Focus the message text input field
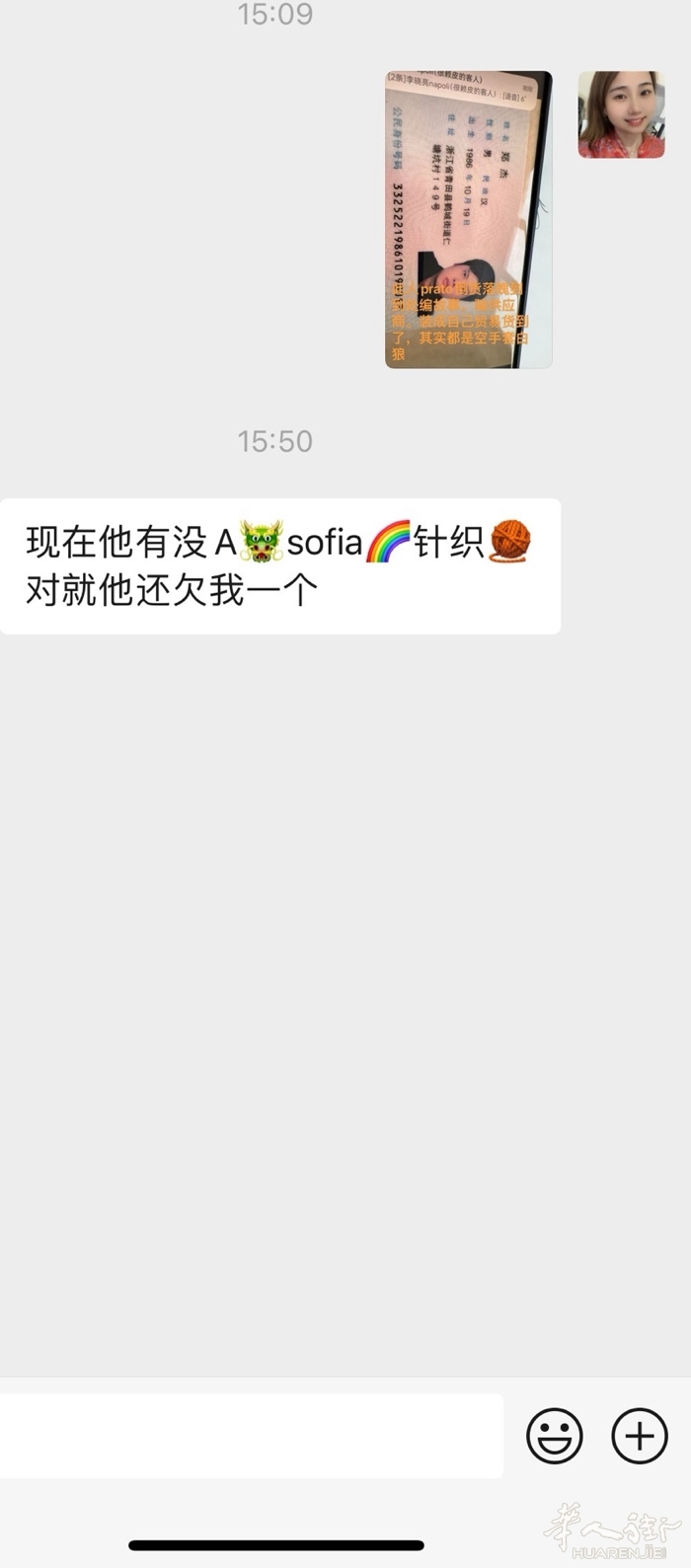Image resolution: width=691 pixels, height=1568 pixels. [251, 1436]
